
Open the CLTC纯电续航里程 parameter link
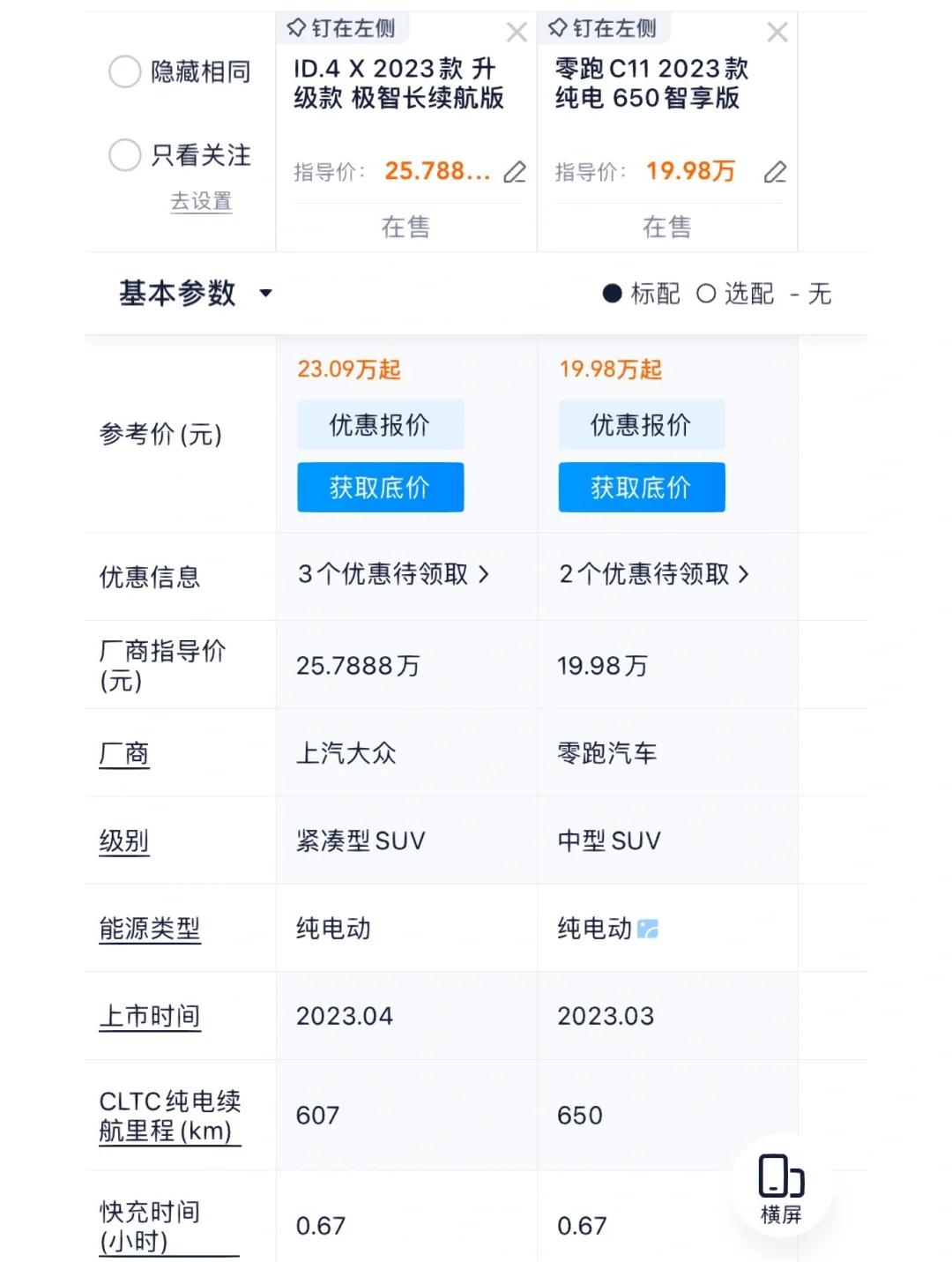(x=170, y=1114)
